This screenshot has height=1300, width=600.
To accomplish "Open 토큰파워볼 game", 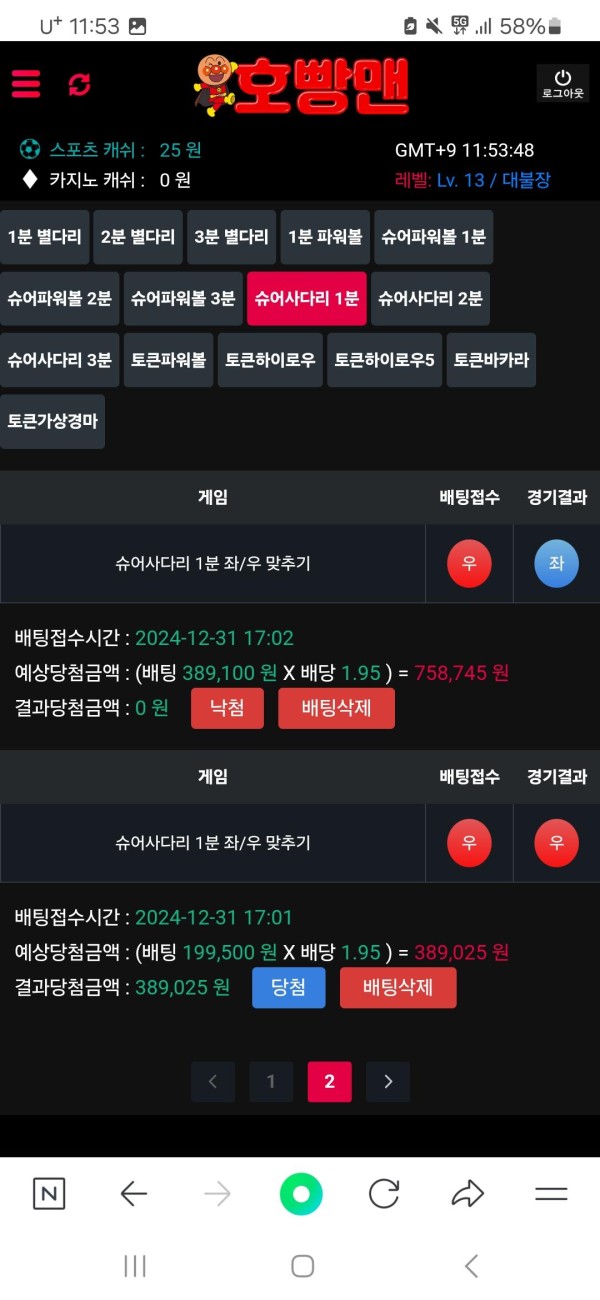I will tap(168, 360).
